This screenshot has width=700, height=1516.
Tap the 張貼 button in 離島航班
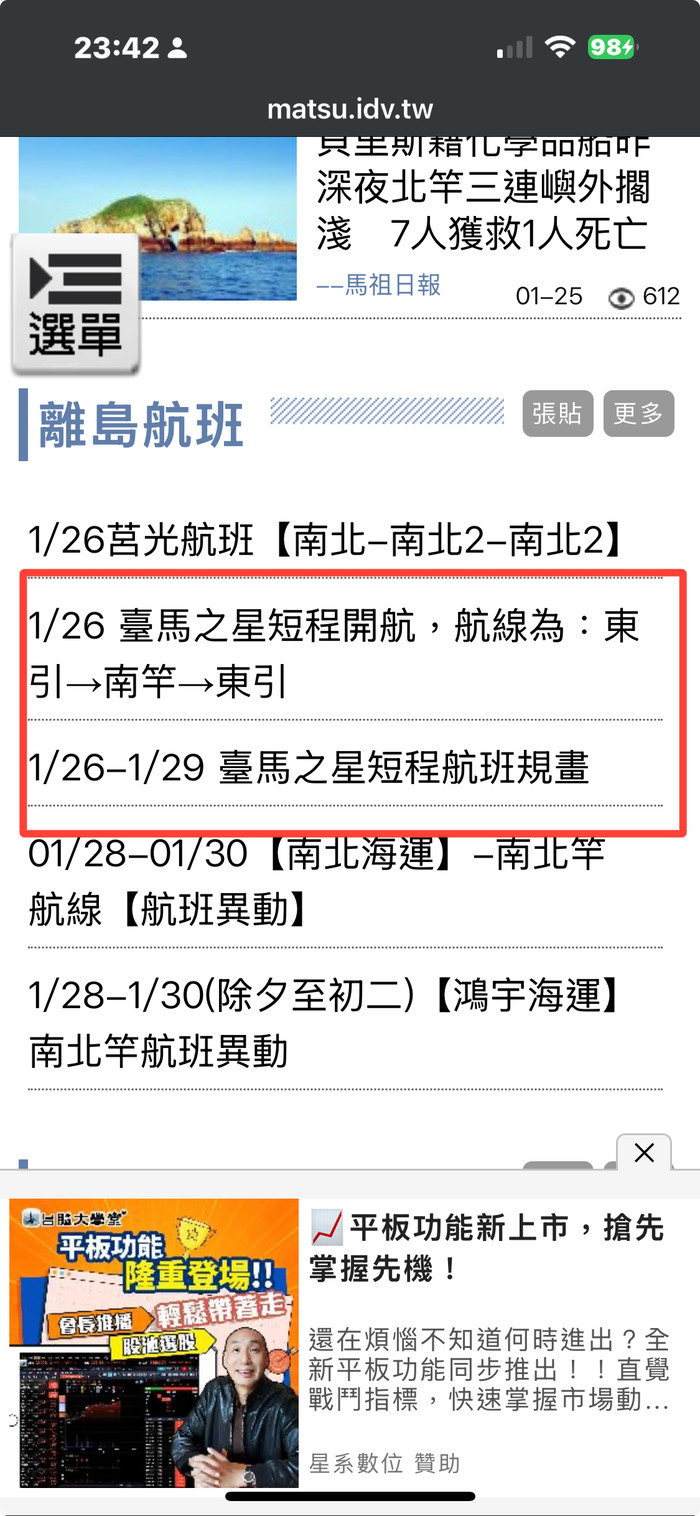click(558, 414)
